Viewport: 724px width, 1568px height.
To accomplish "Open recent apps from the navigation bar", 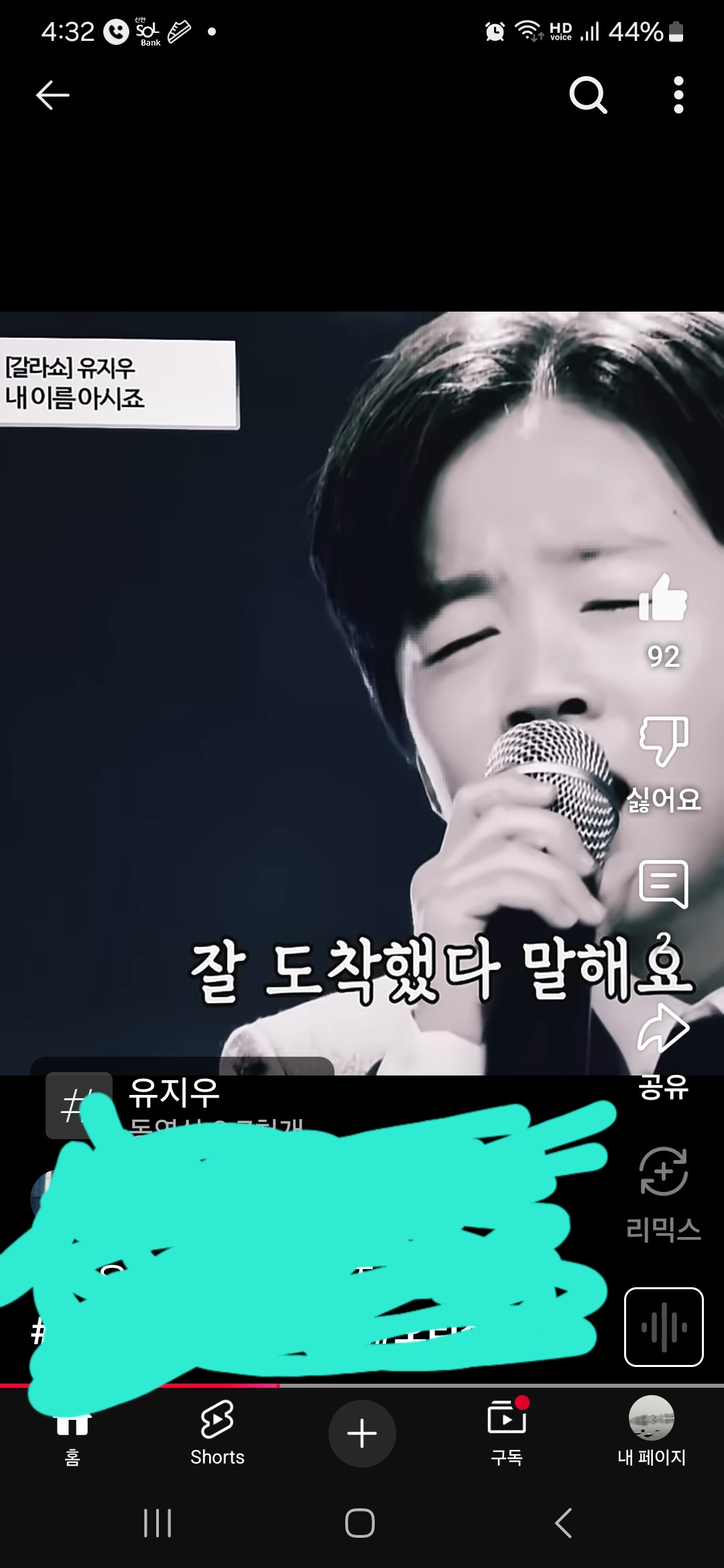I will point(158,1523).
